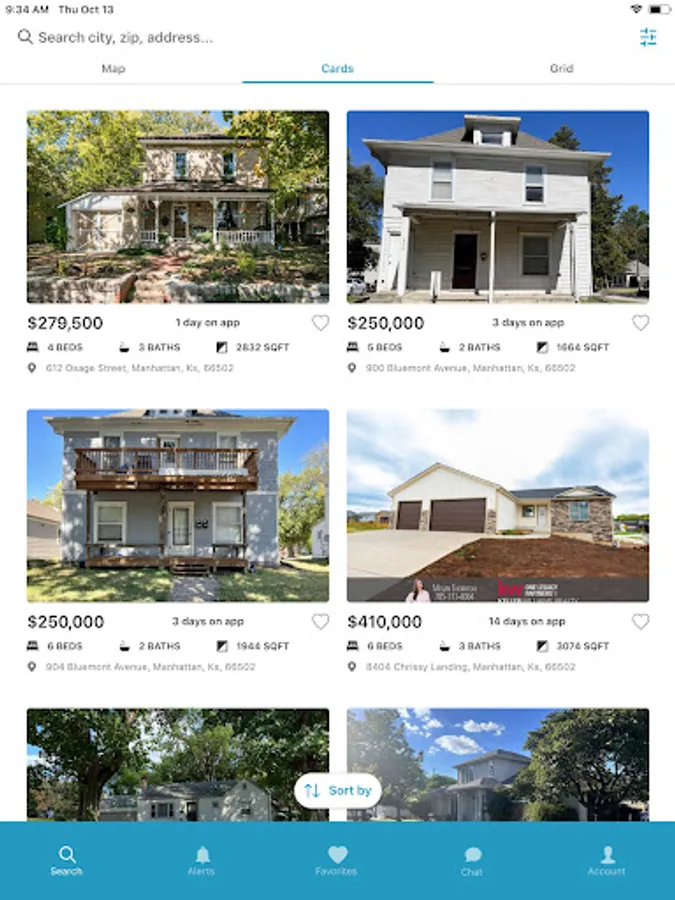Like the 900 Bluemont Avenue home
Viewport: 675px width, 900px height.
640,323
